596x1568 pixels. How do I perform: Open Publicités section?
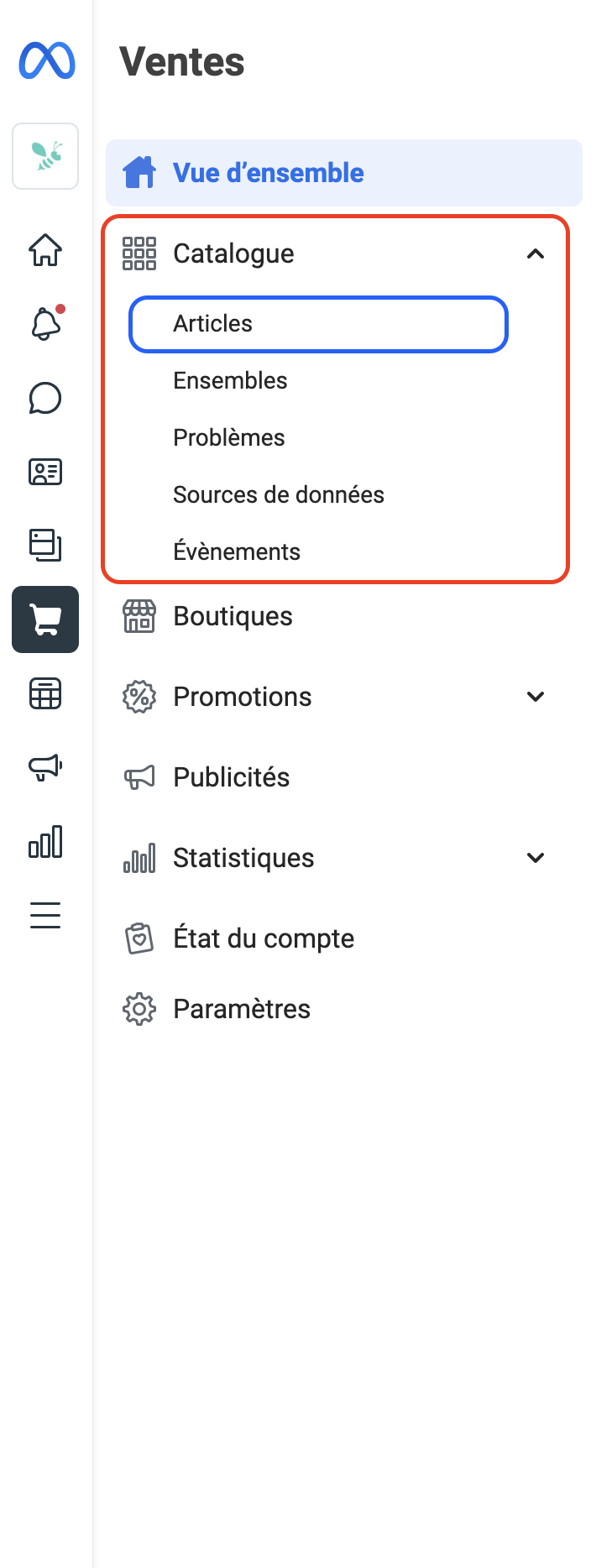click(x=232, y=777)
